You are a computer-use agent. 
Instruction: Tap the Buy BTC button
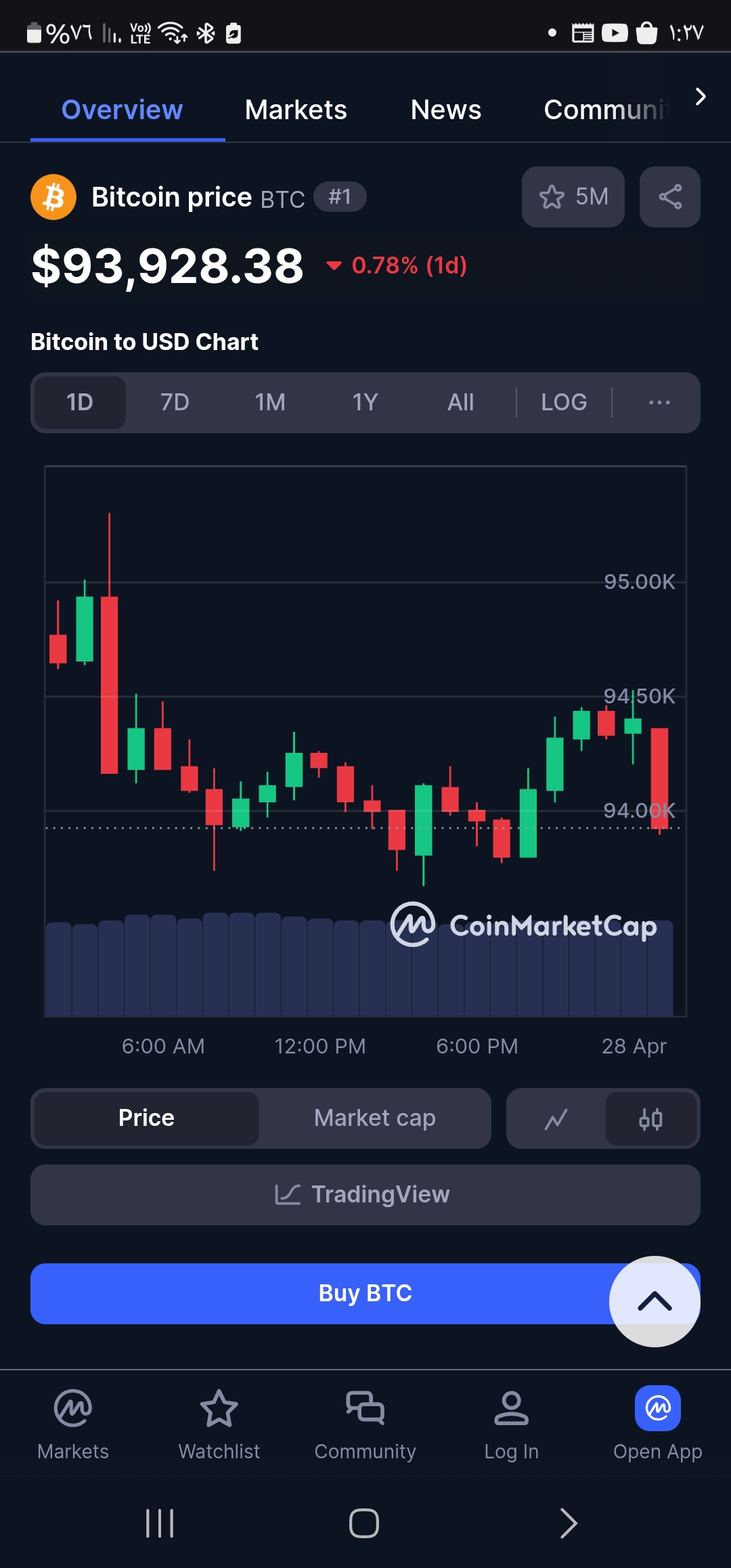pyautogui.click(x=365, y=1293)
